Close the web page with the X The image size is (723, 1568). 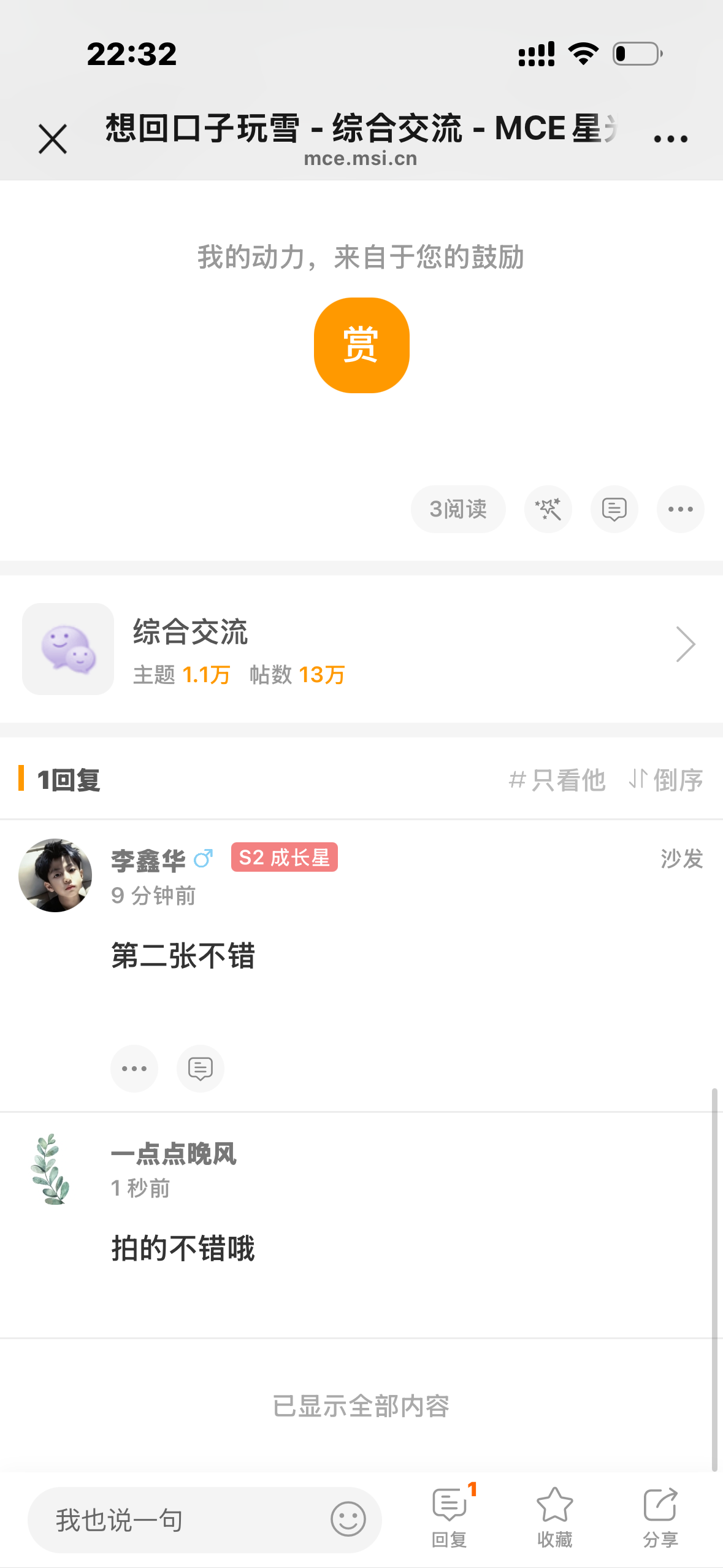pyautogui.click(x=53, y=139)
